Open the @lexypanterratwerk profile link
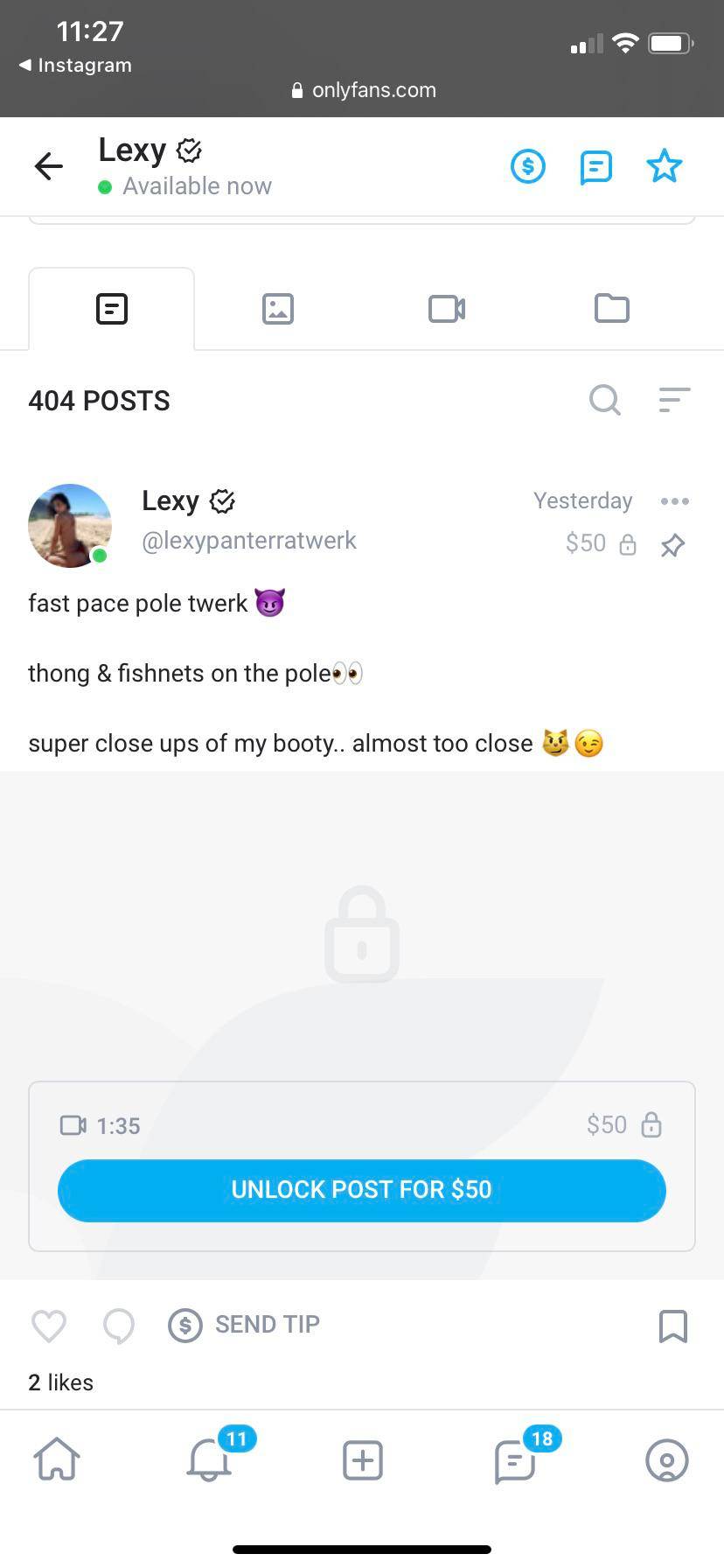The image size is (724, 1568). (249, 541)
